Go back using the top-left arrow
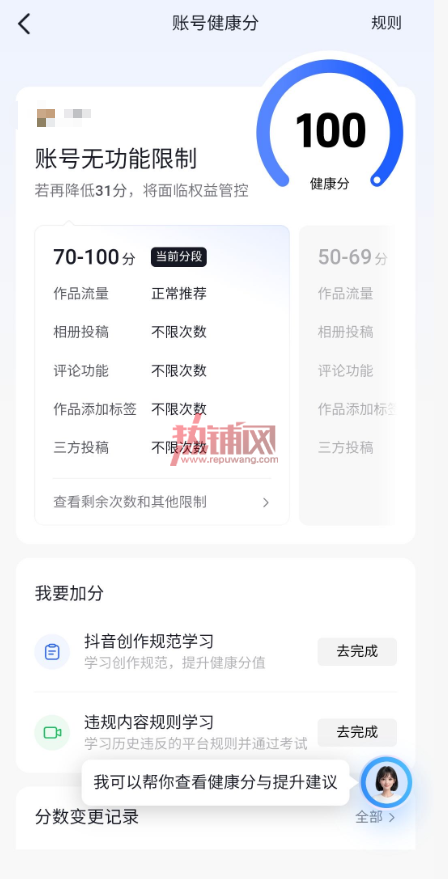The height and width of the screenshot is (879, 448). 24,24
